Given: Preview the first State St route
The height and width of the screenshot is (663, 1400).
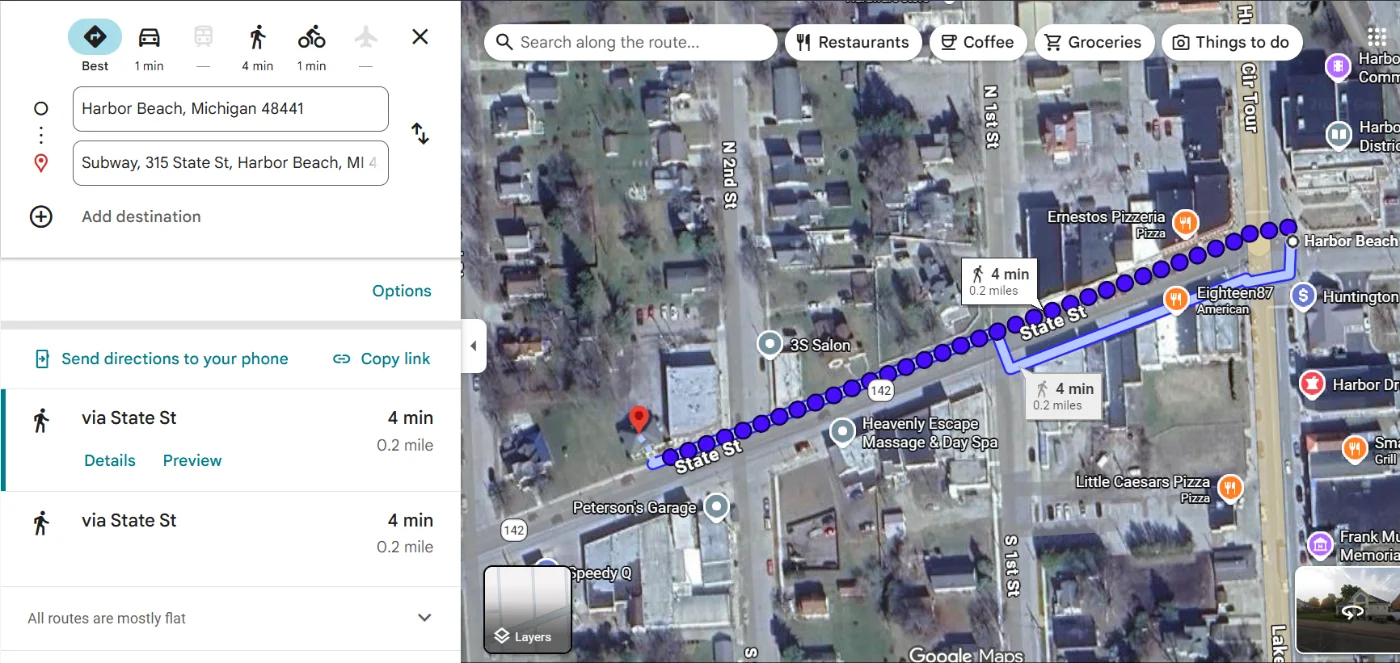Looking at the screenshot, I should (192, 461).
